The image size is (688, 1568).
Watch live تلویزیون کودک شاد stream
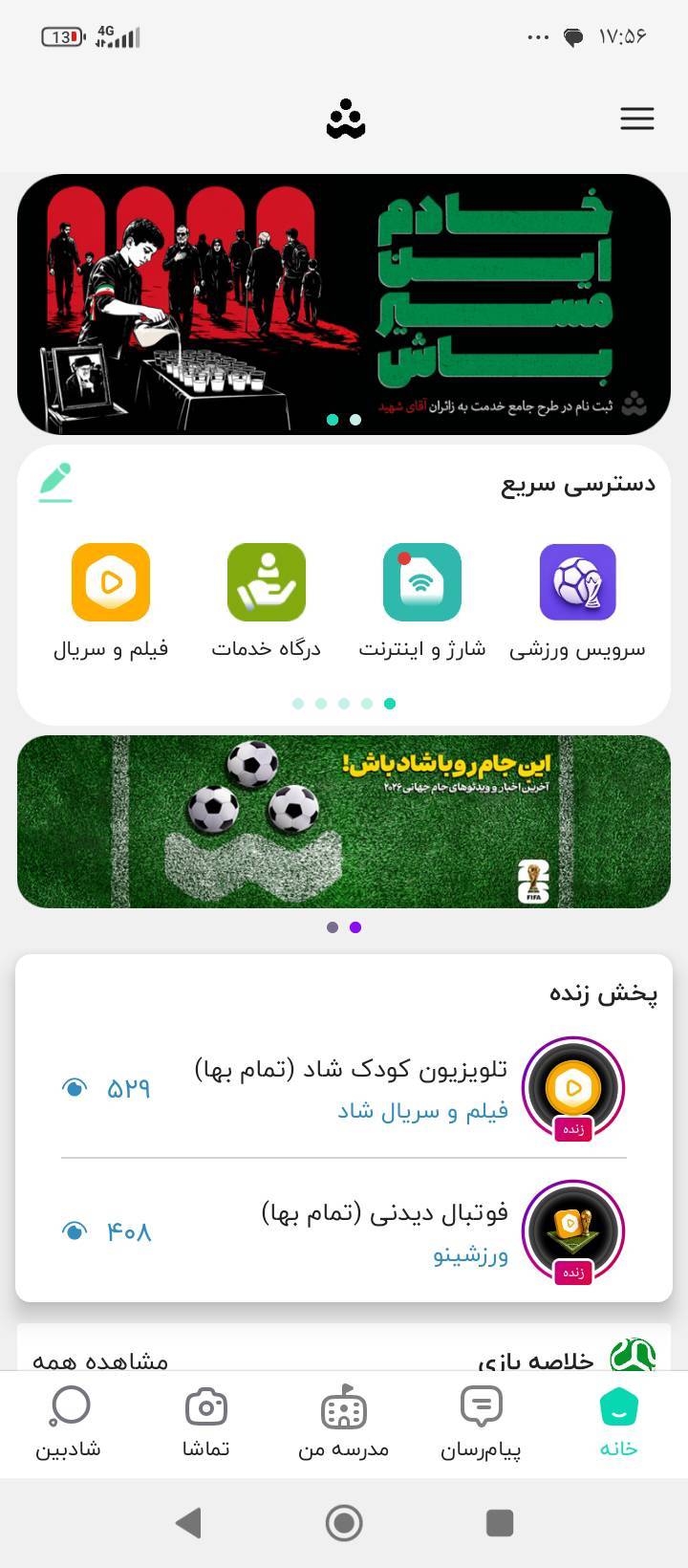point(344,1088)
